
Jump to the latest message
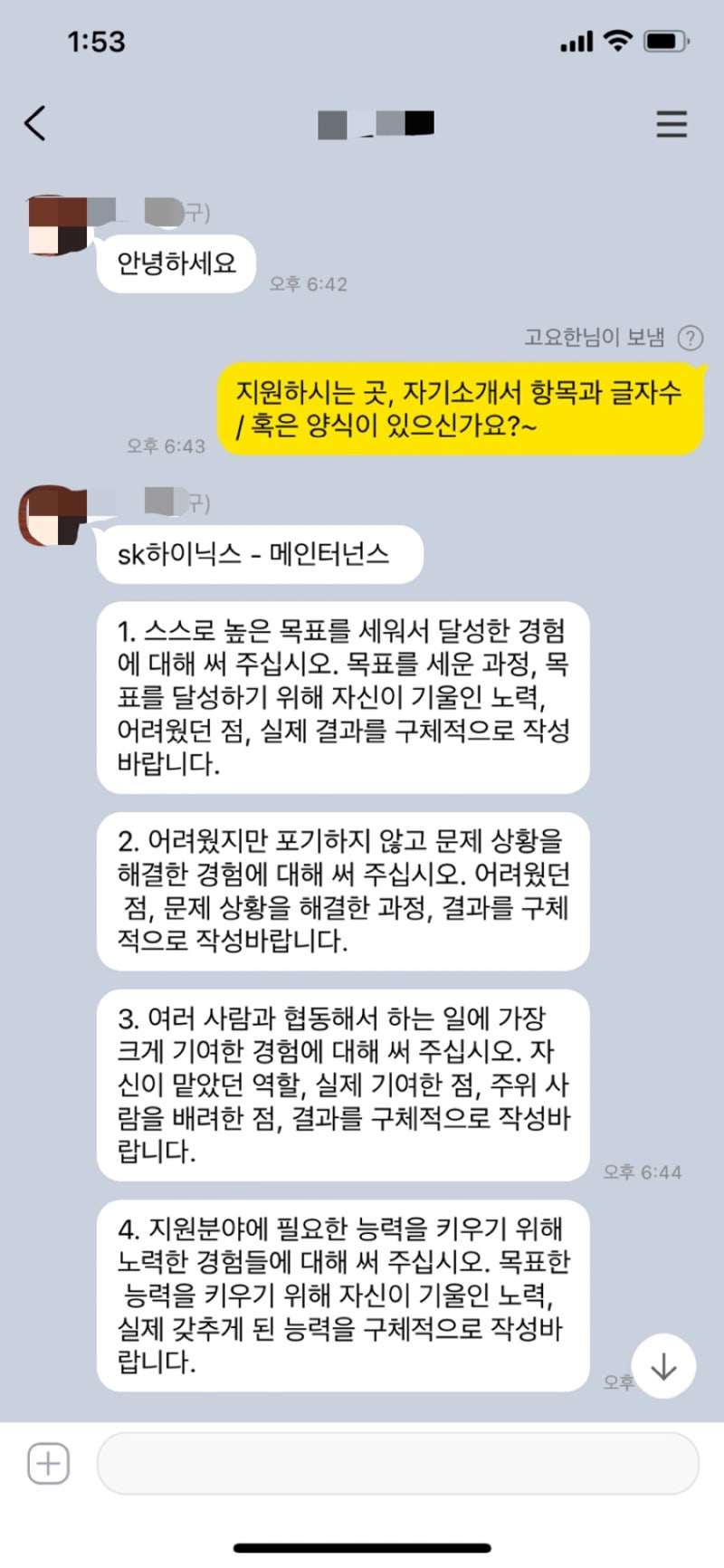[x=663, y=1366]
